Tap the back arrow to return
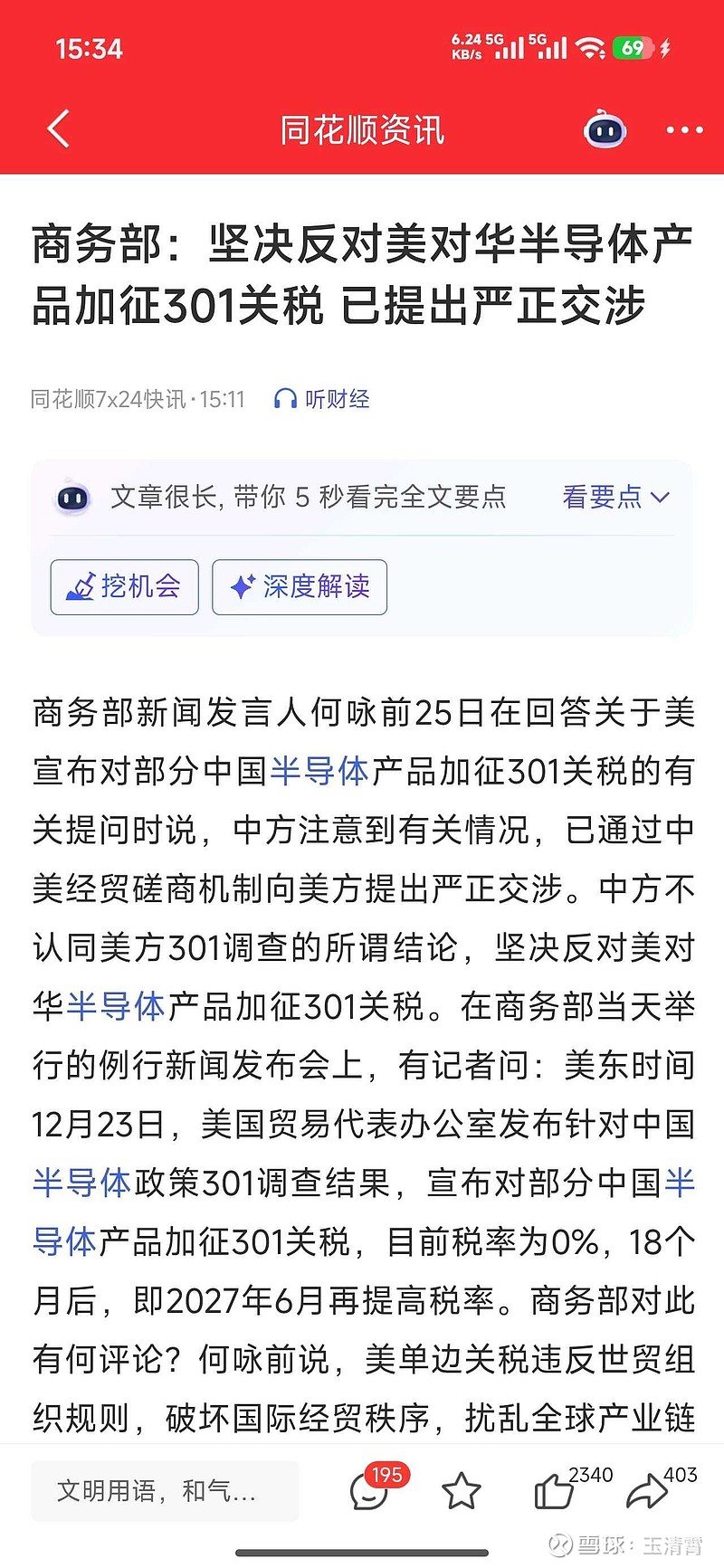Image resolution: width=724 pixels, height=1568 pixels. 58,128
